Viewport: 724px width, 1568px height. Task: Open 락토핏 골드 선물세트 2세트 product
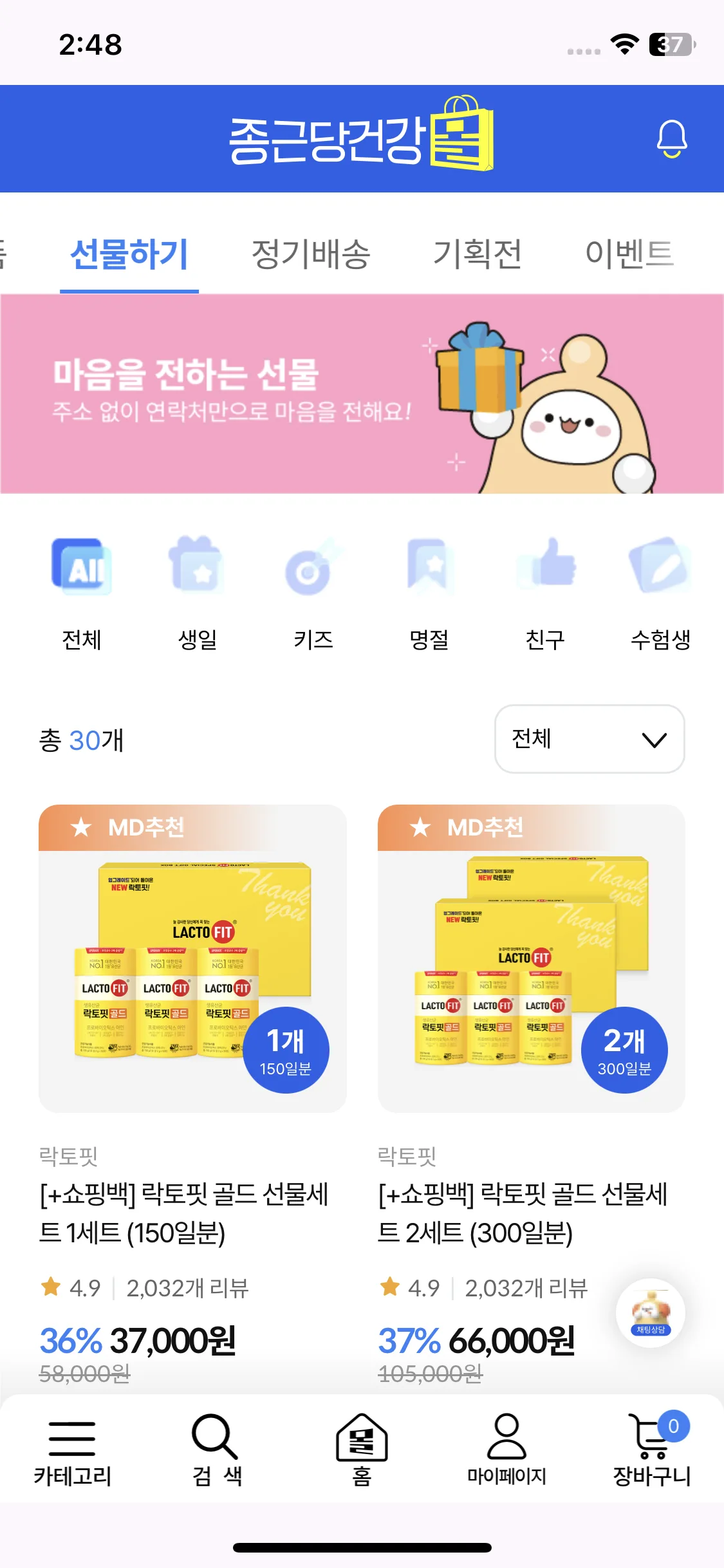pyautogui.click(x=531, y=959)
